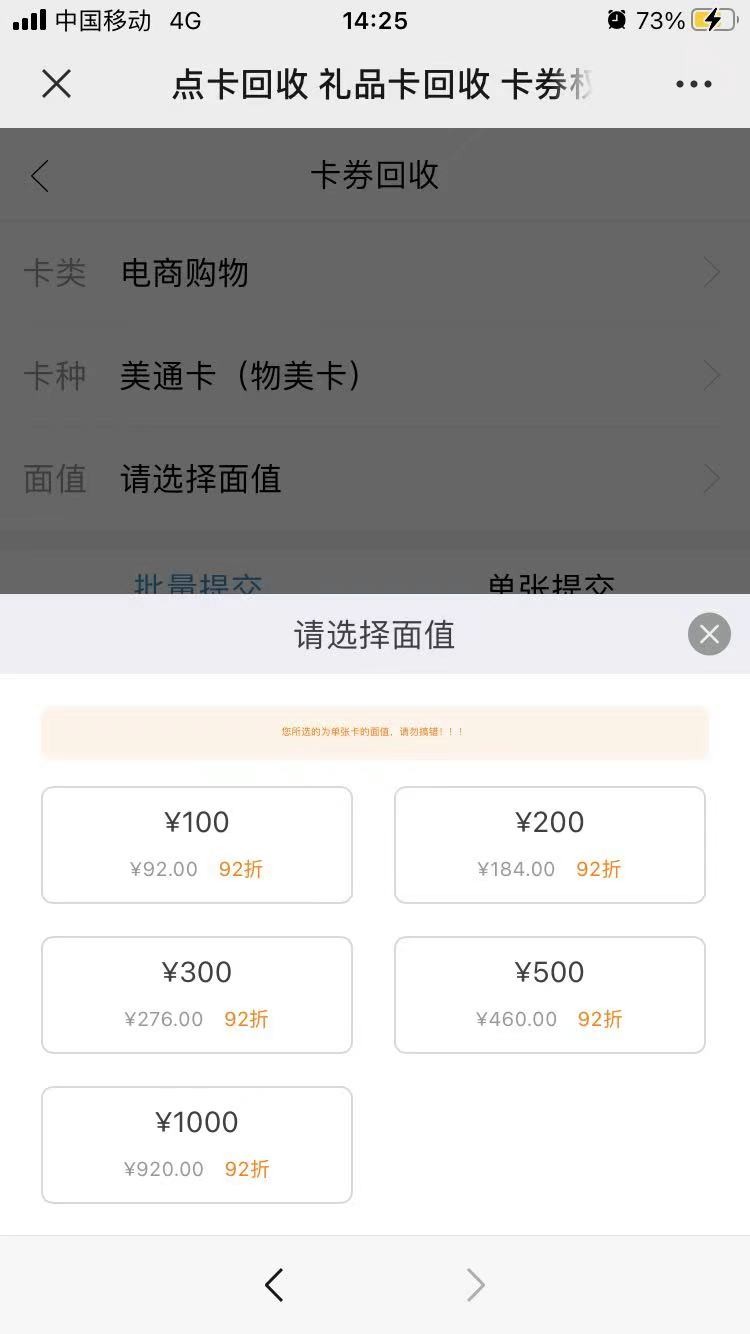Choose the ¥1000 face value option

(x=197, y=1144)
